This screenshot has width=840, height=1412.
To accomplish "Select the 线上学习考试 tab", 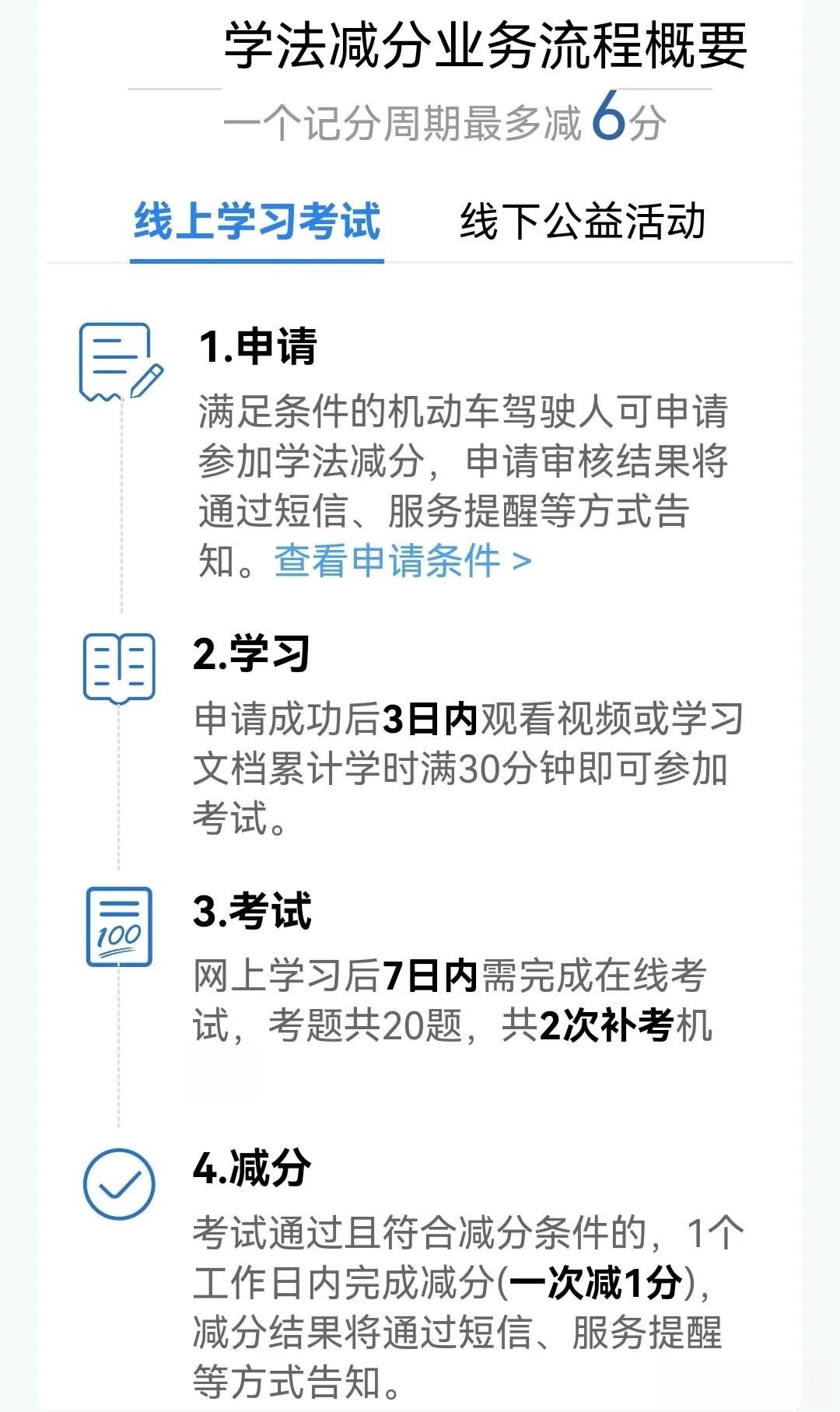I will pyautogui.click(x=257, y=222).
